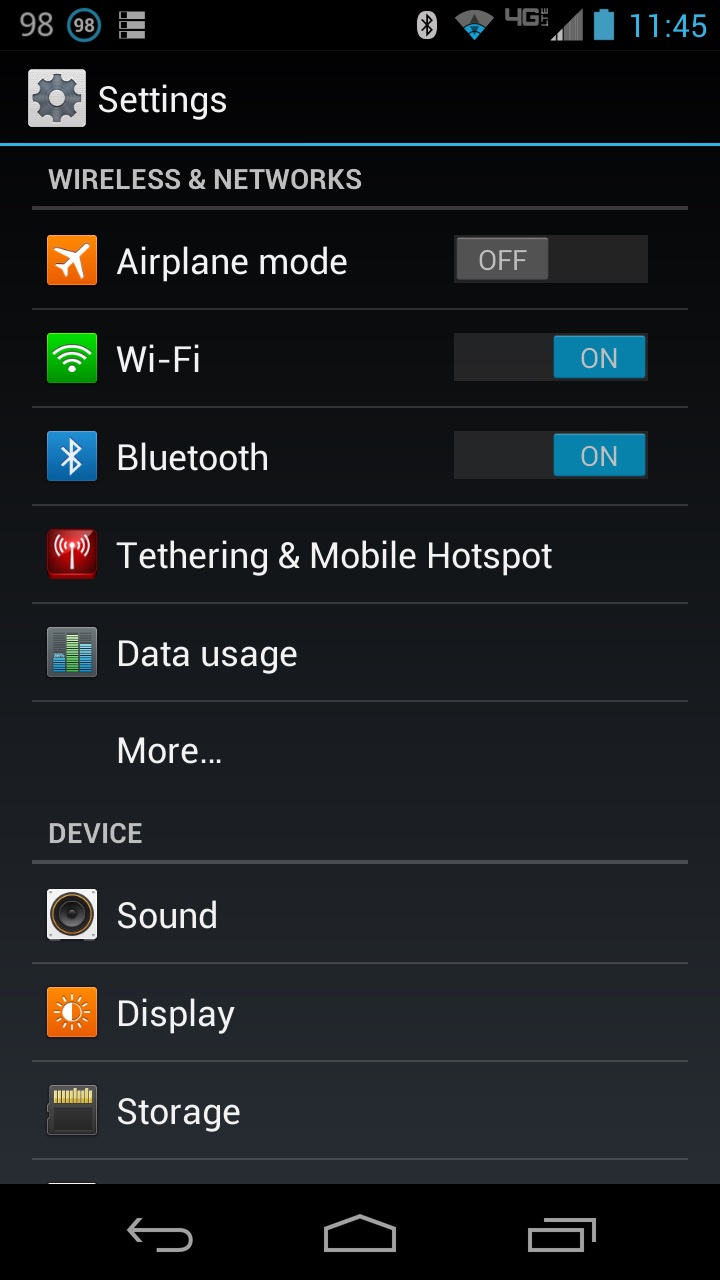Screen dimensions: 720x1280
Task: Open More… wireless options
Action: pyautogui.click(x=360, y=750)
